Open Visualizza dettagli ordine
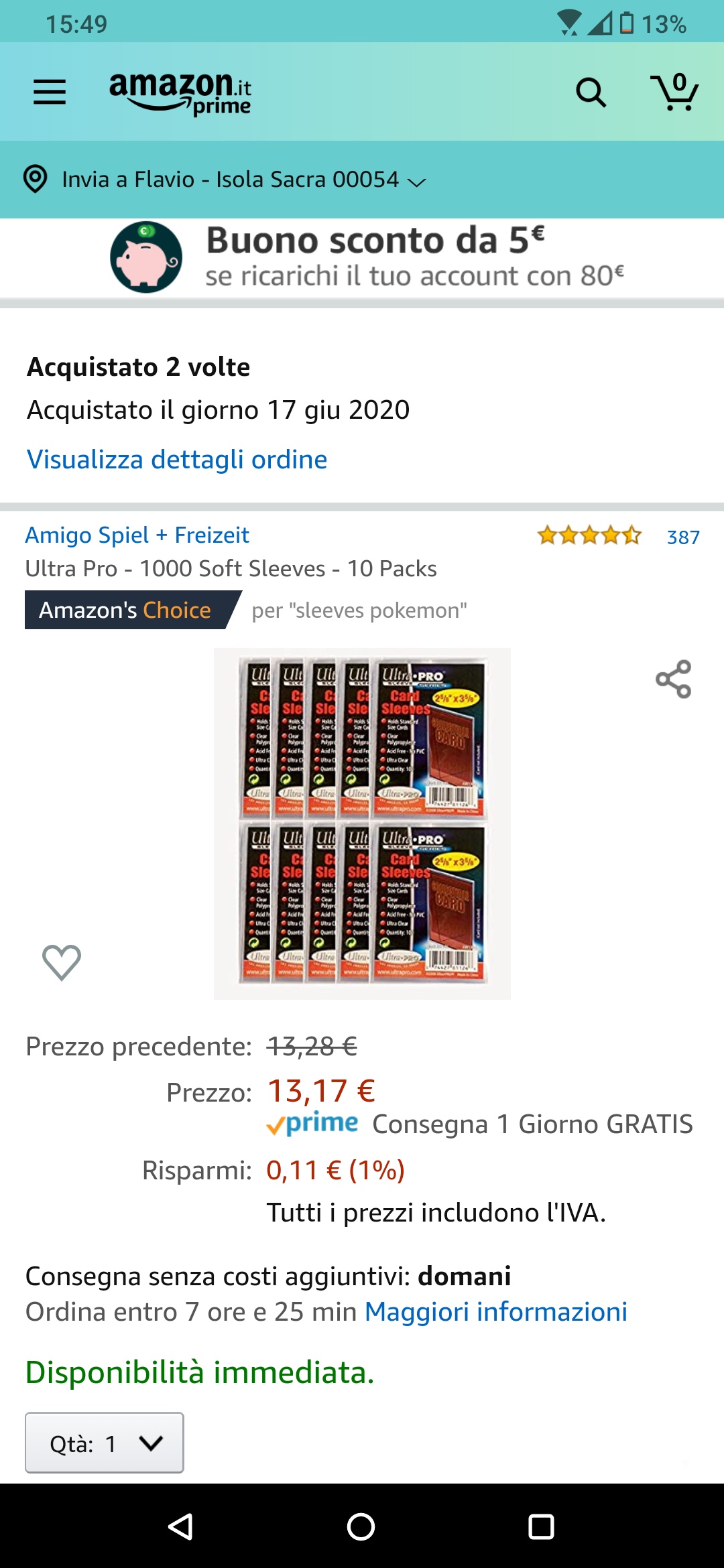 tap(177, 460)
